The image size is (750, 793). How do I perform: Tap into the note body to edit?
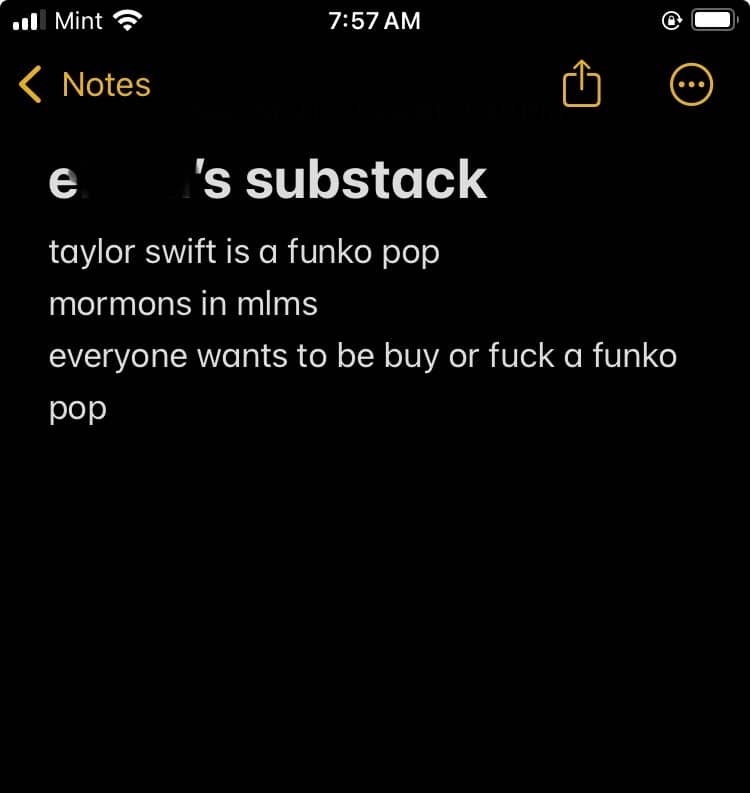pos(363,330)
